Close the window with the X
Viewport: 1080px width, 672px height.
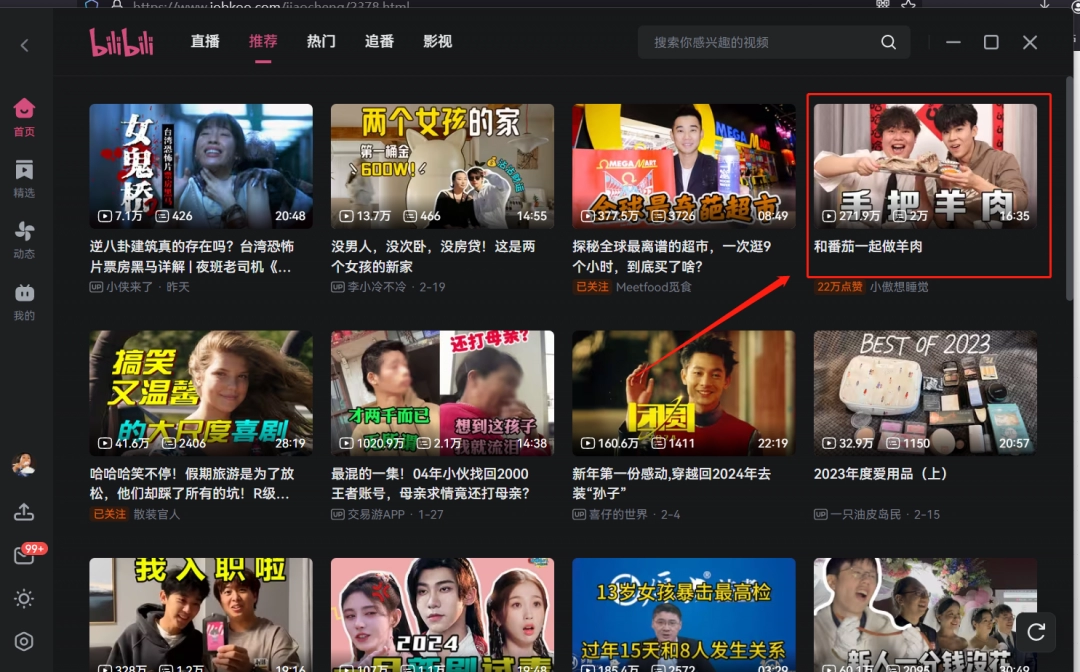[1030, 42]
